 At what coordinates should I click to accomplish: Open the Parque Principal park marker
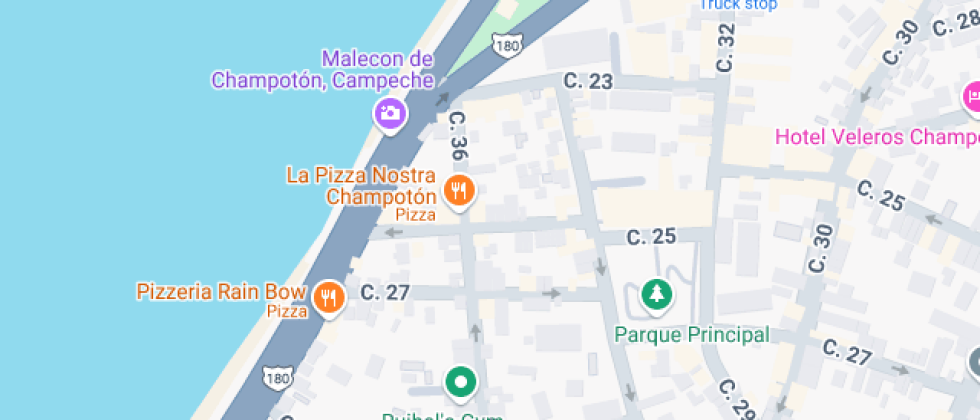coord(657,294)
